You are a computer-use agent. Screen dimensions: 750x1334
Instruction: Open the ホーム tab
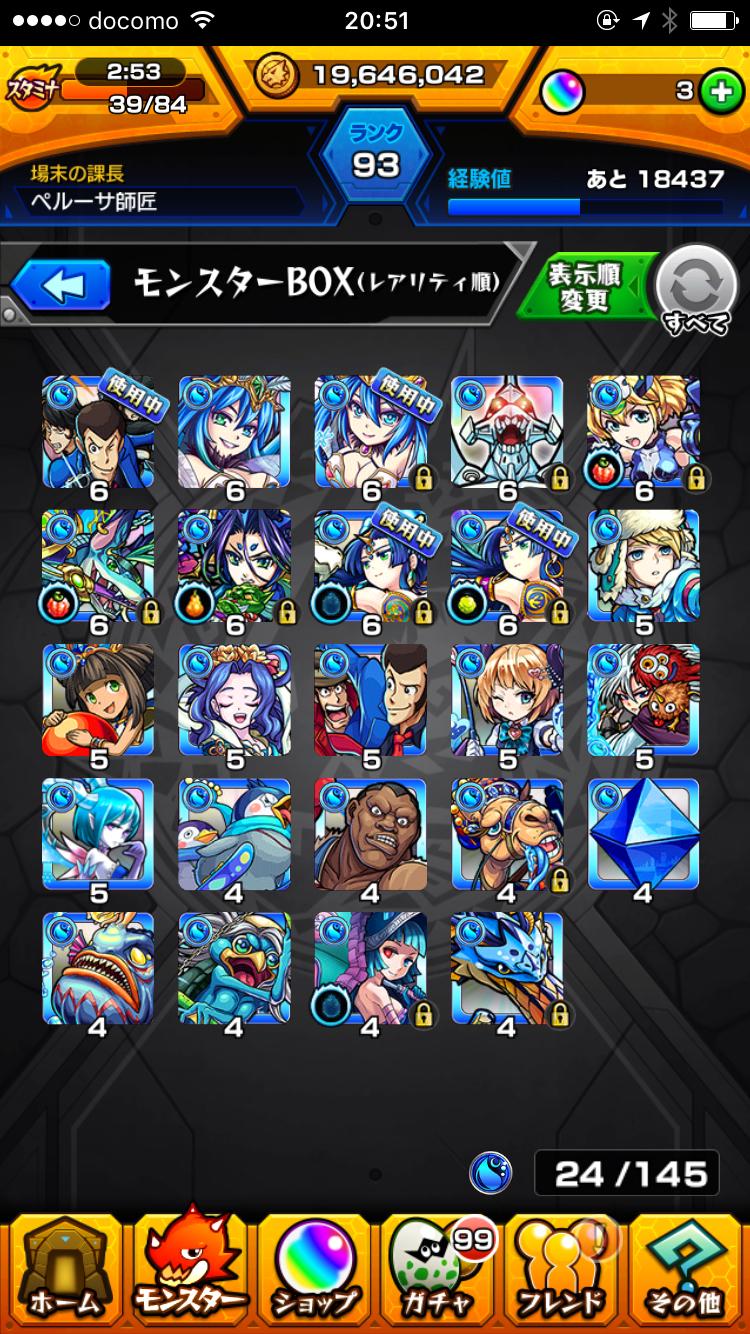(x=65, y=1270)
